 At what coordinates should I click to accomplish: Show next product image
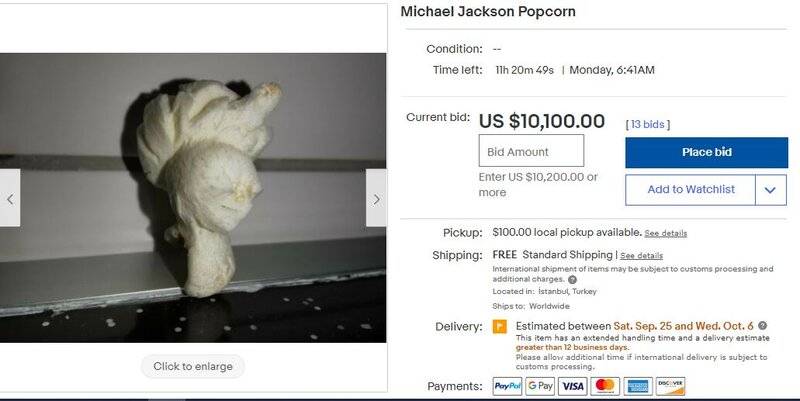pos(376,198)
